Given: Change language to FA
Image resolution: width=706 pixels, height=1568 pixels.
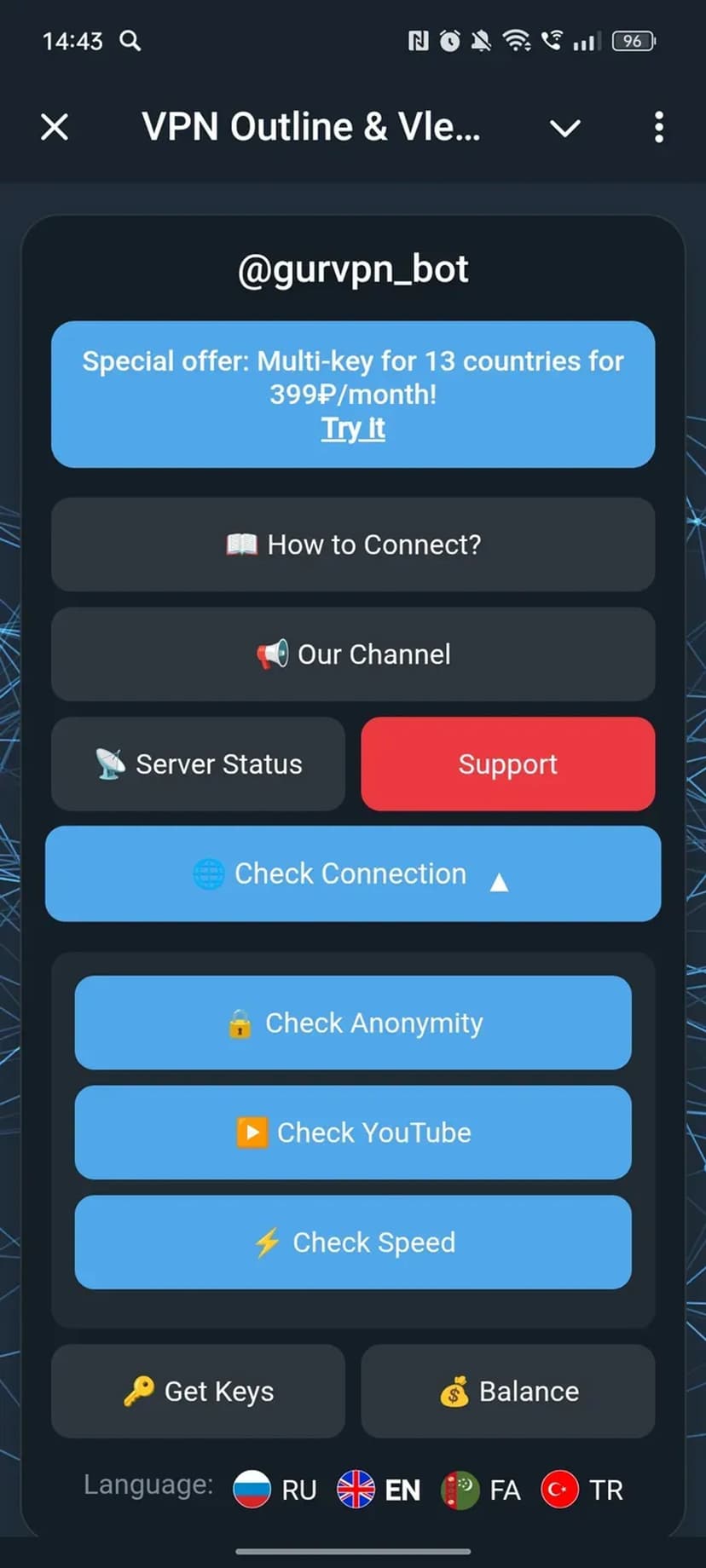Looking at the screenshot, I should 481,1490.
